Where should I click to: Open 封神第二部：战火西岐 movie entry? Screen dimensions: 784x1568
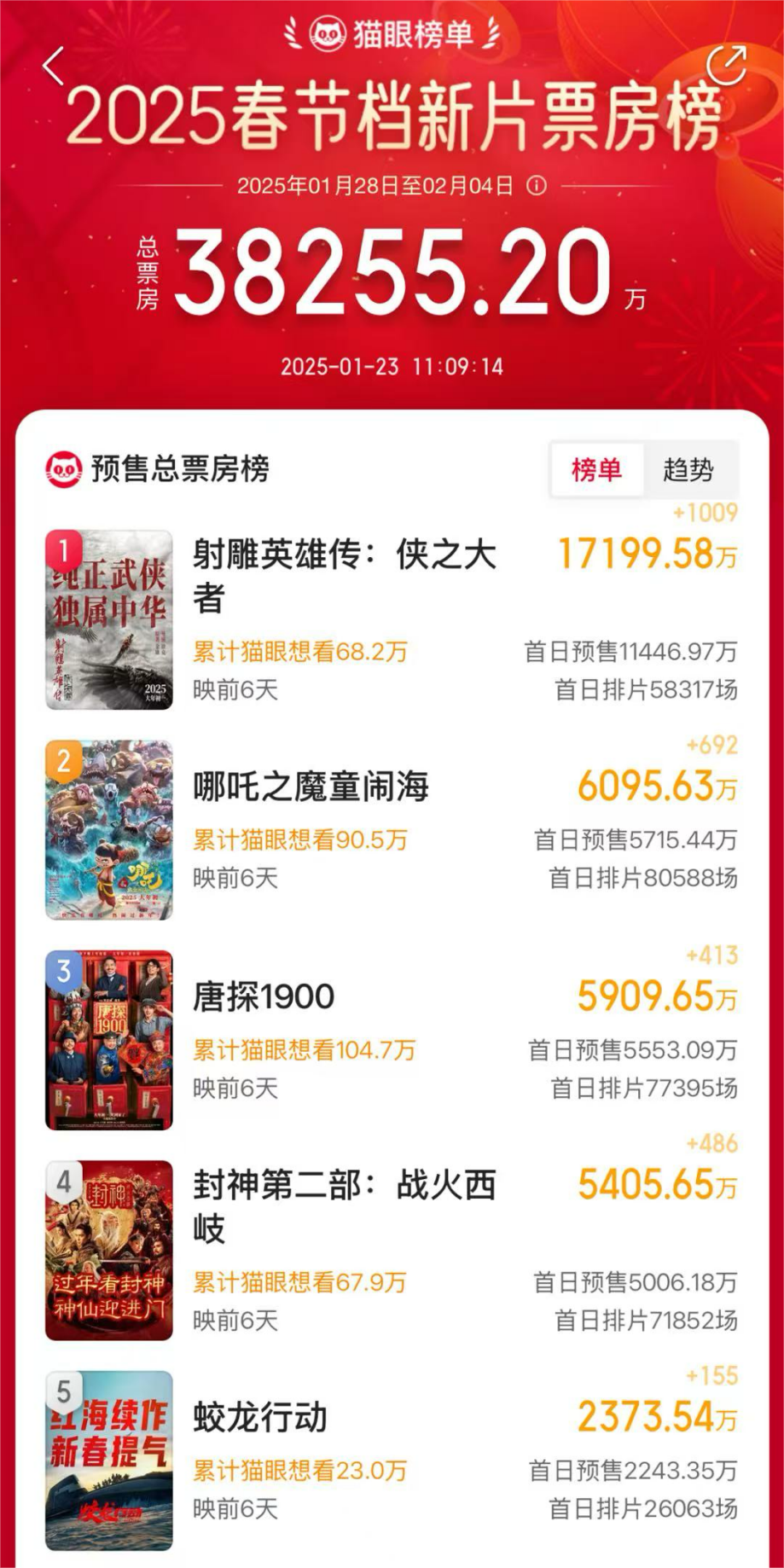coord(344,1186)
